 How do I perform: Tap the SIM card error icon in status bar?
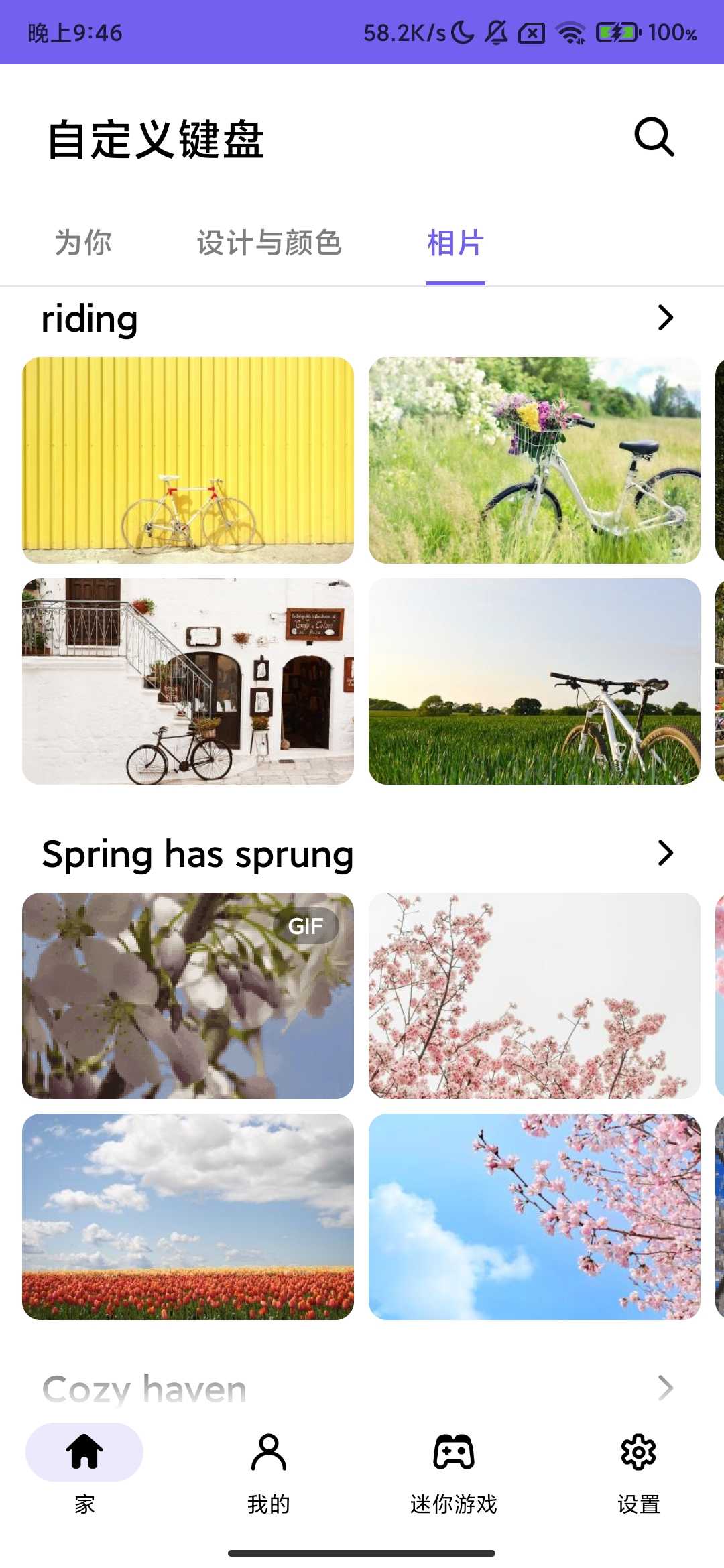pyautogui.click(x=531, y=32)
